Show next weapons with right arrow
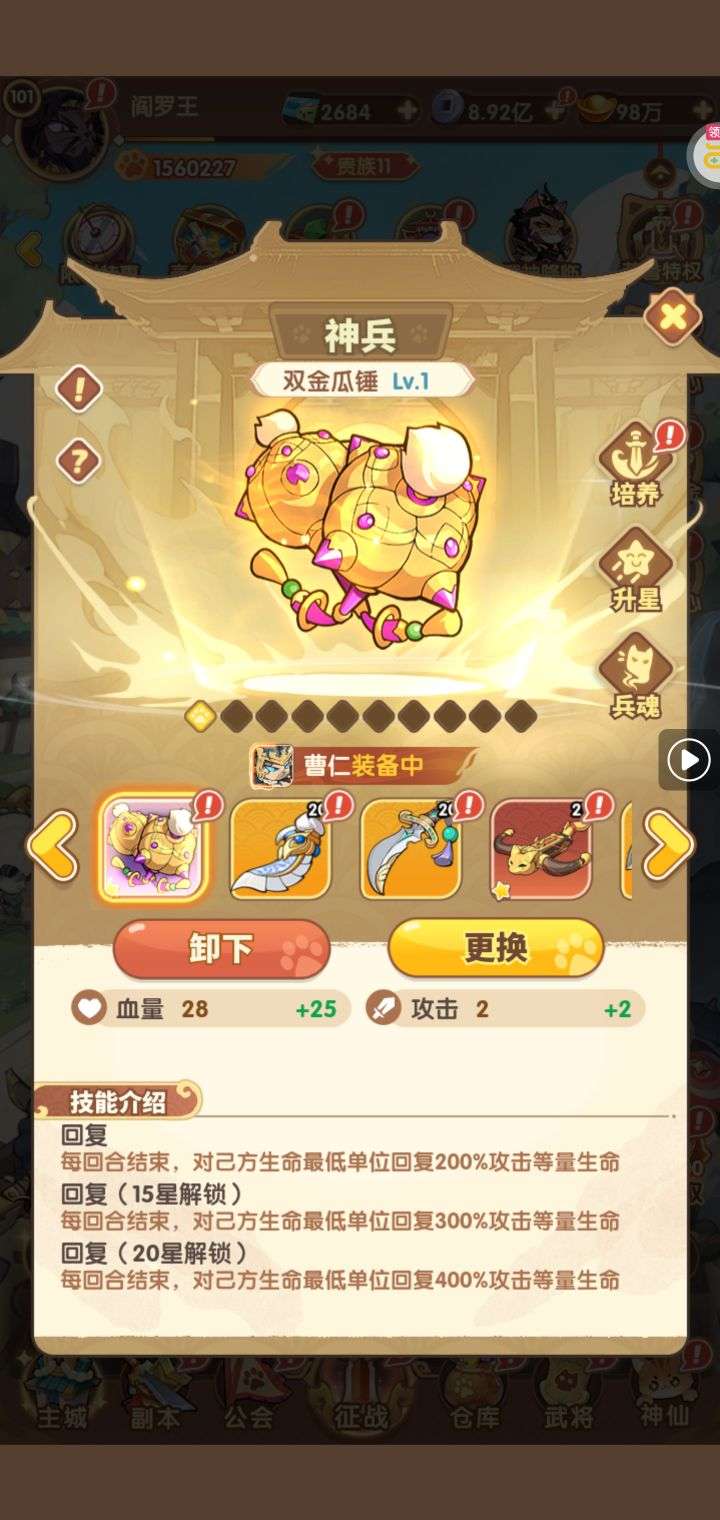 click(667, 847)
